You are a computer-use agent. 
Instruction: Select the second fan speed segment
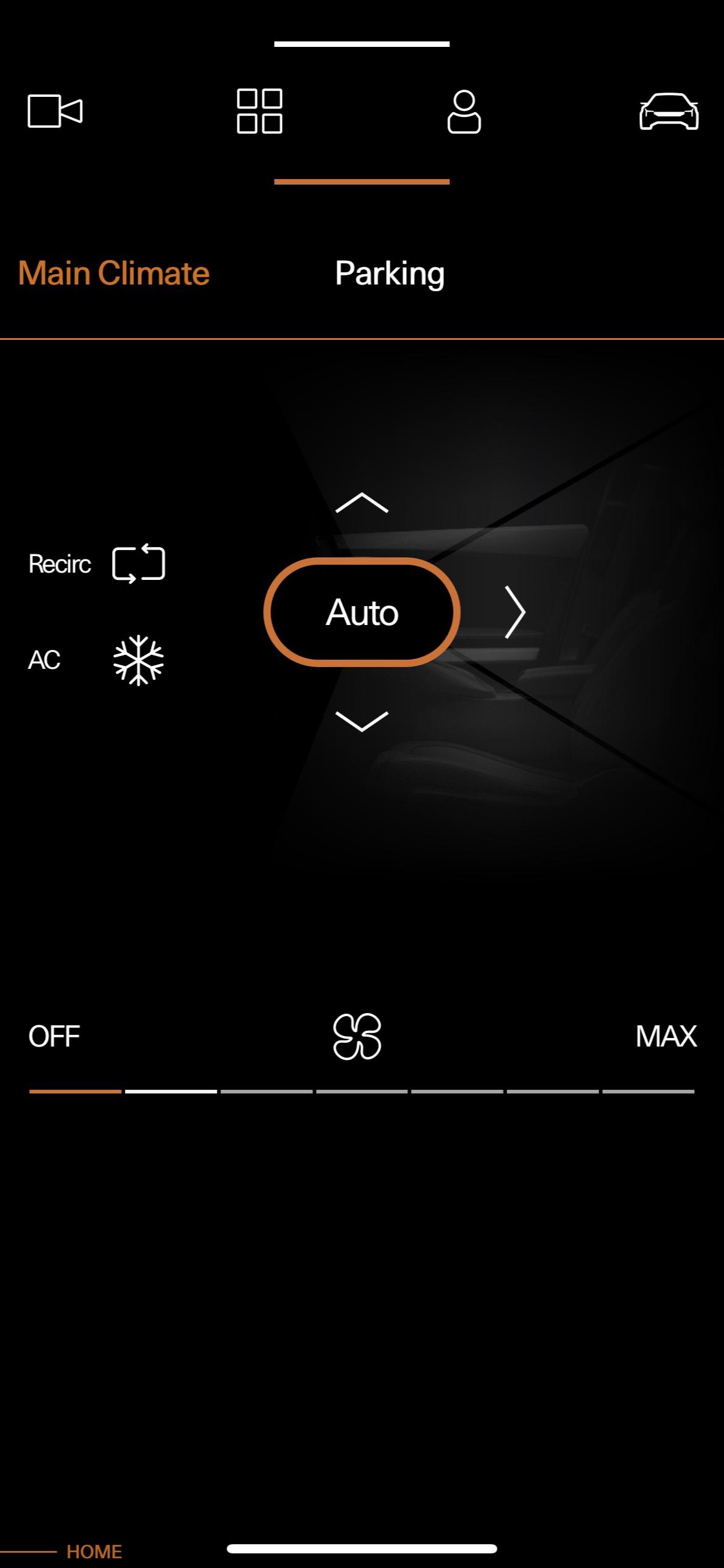click(x=171, y=1091)
